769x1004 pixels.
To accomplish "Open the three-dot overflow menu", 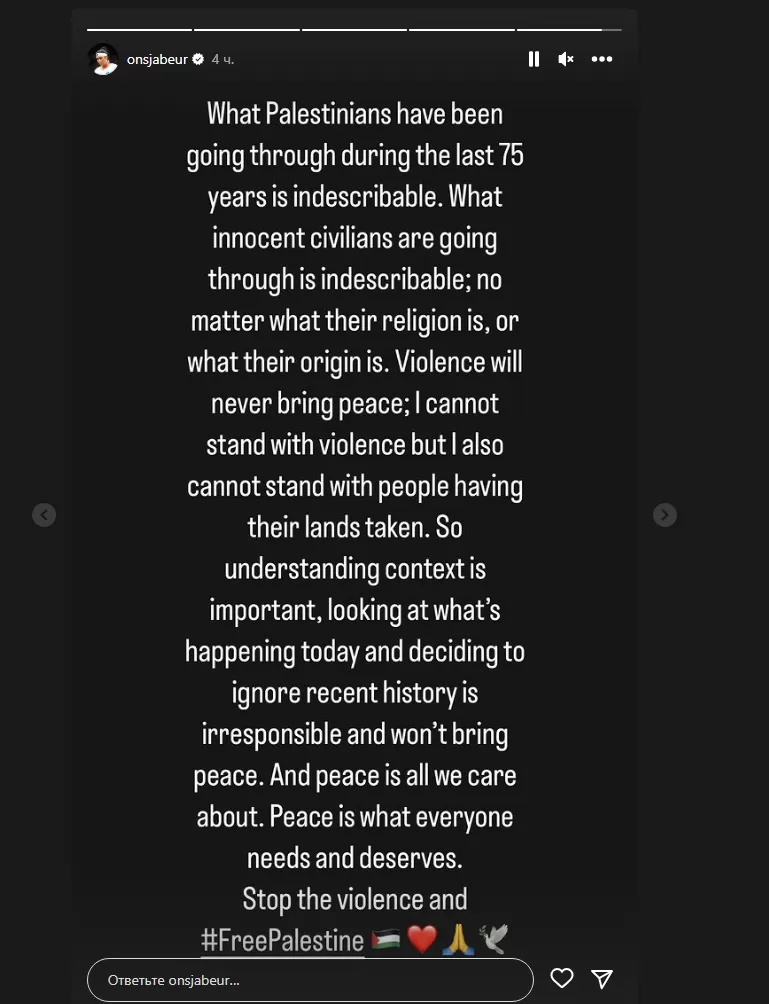I will pos(601,59).
